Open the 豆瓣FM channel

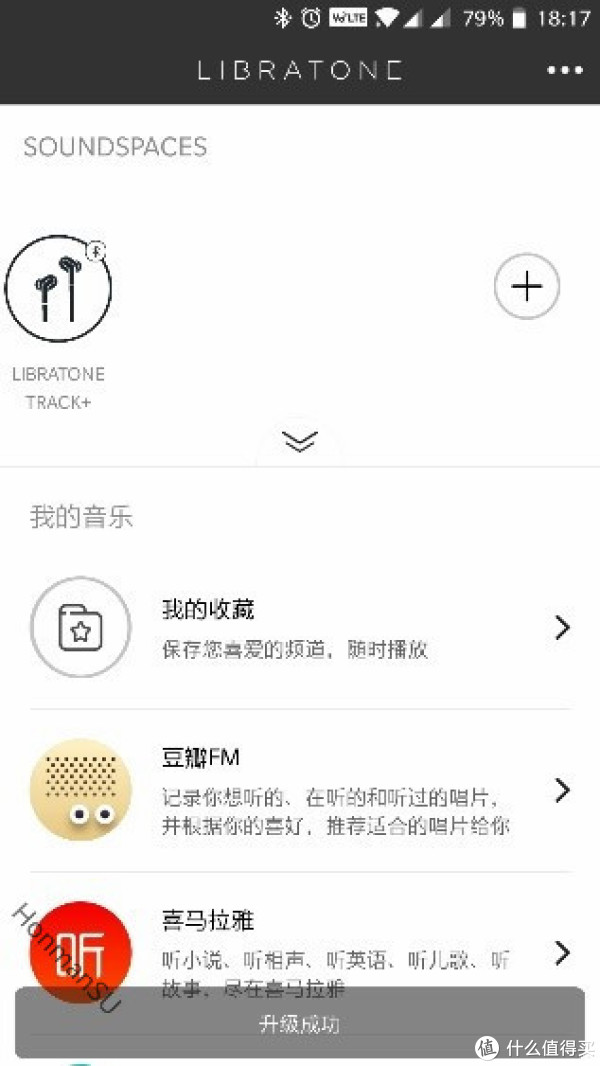(x=300, y=791)
